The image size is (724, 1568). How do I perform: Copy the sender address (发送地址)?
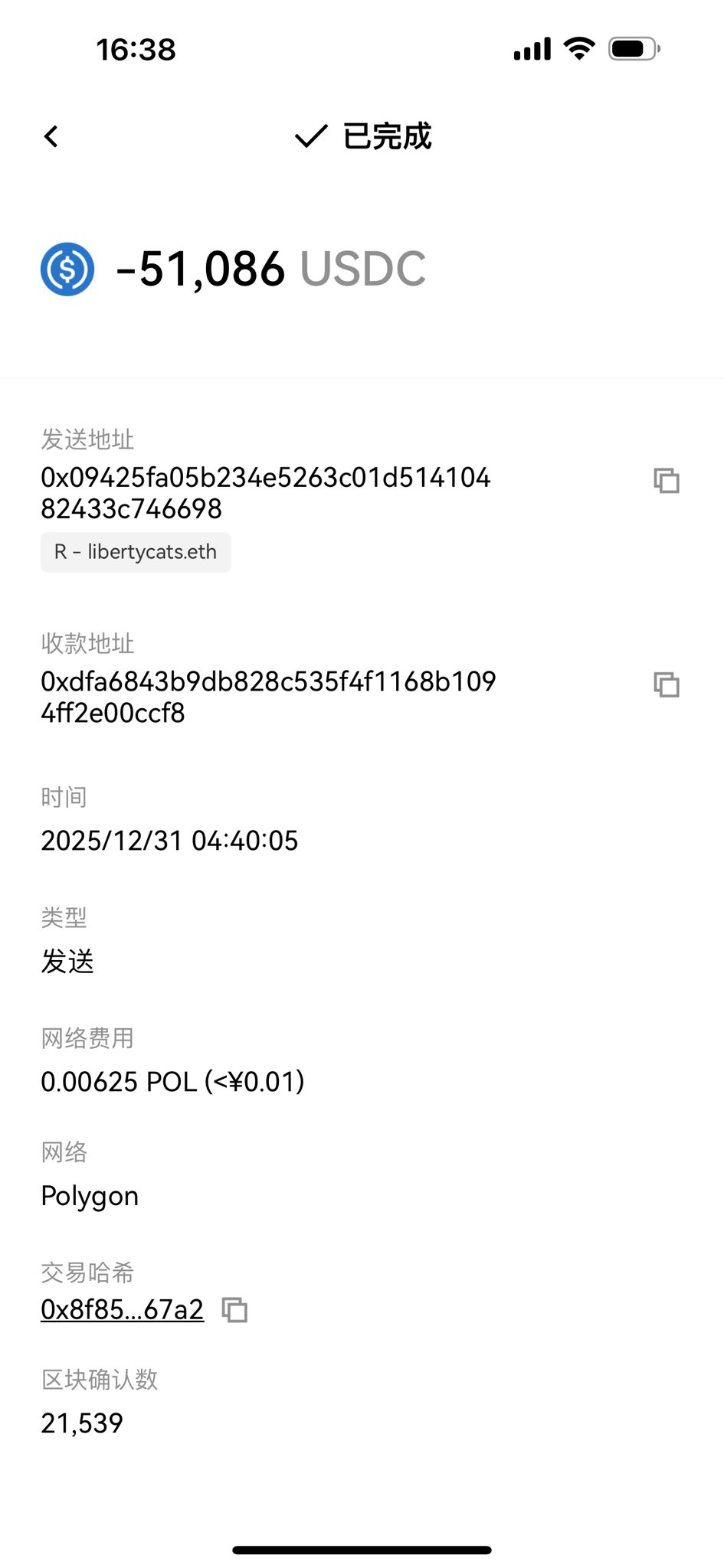666,480
